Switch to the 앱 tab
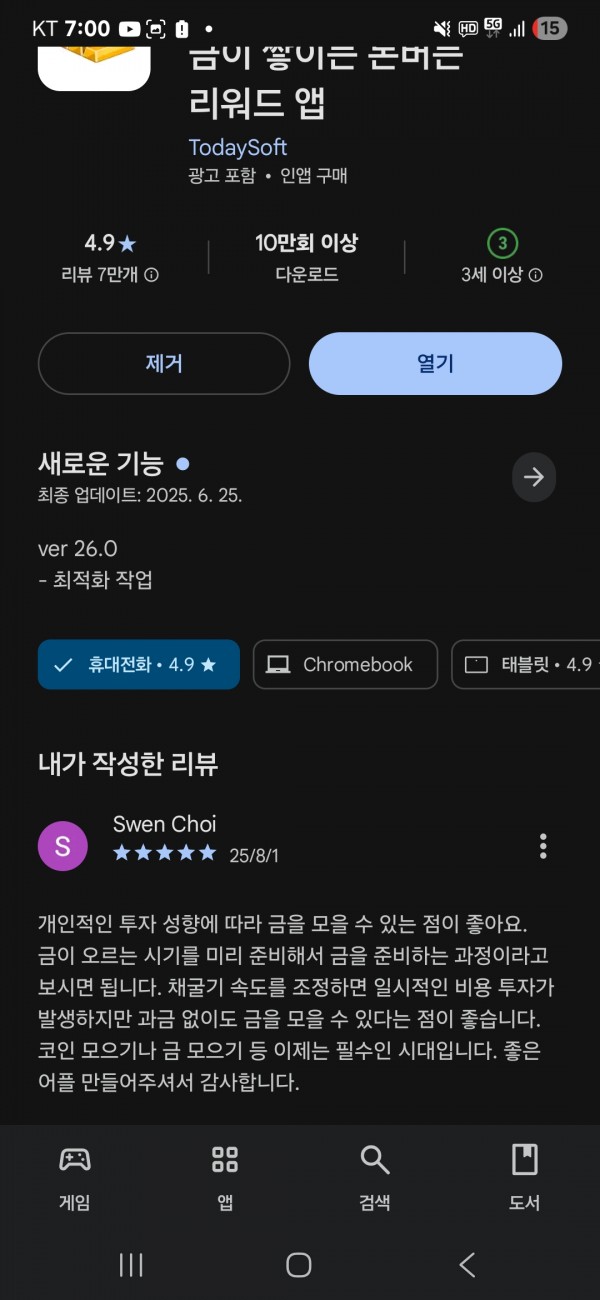600x1300 pixels. coord(225,1177)
